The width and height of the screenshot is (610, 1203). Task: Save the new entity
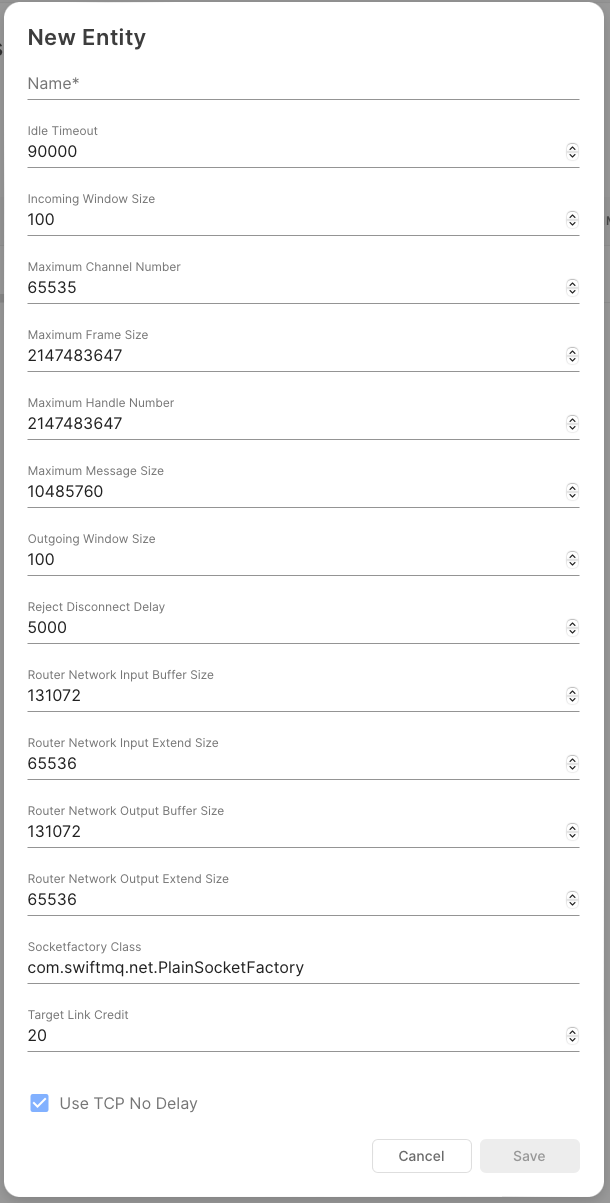point(529,1156)
